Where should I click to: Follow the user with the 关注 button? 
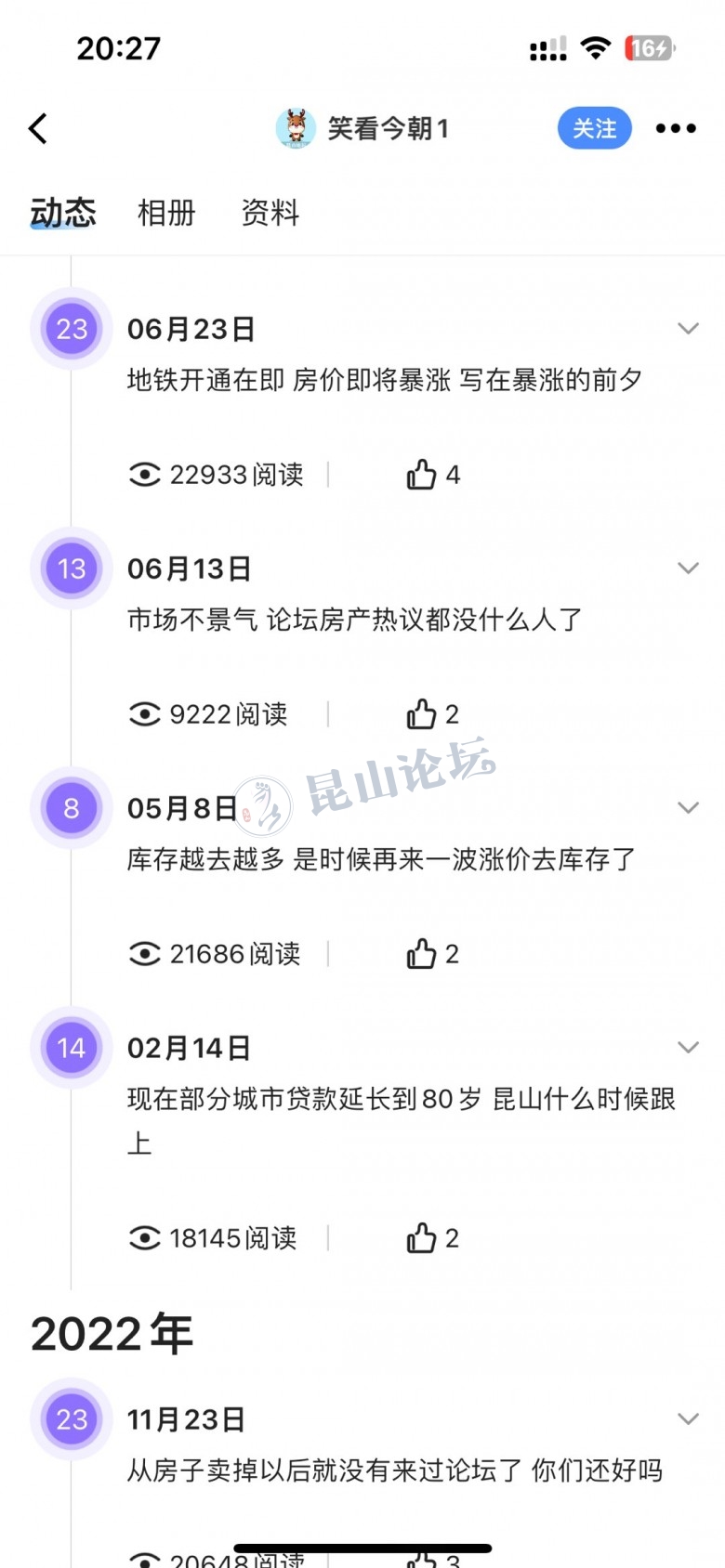coord(594,128)
